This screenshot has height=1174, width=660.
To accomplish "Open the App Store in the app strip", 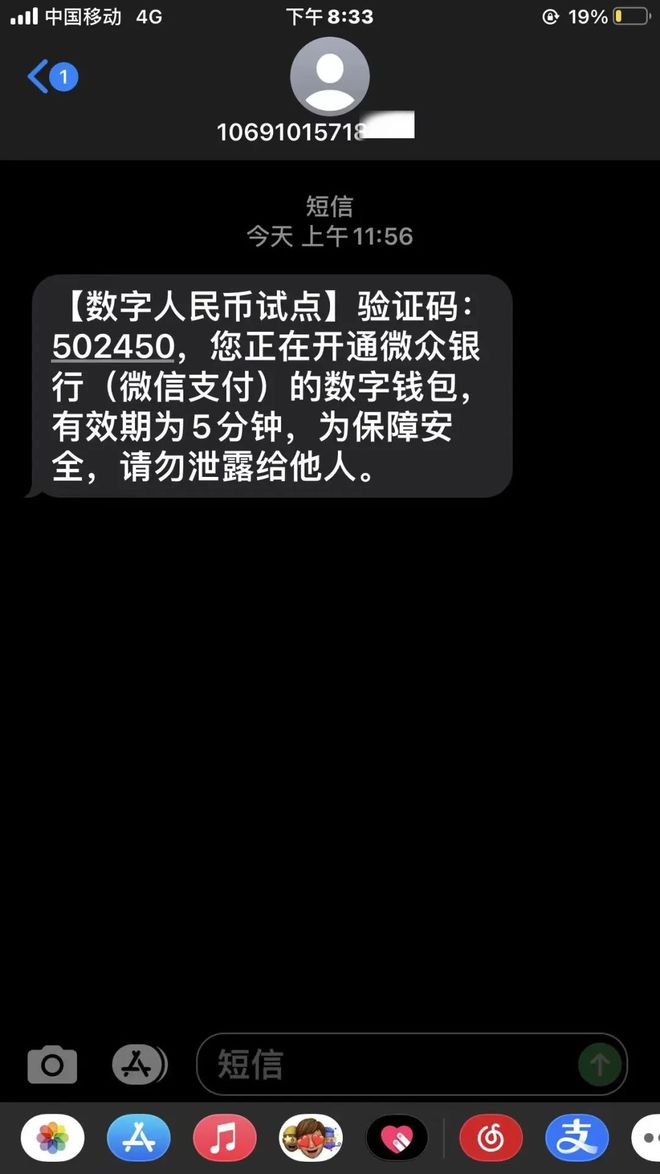I will [x=139, y=1138].
